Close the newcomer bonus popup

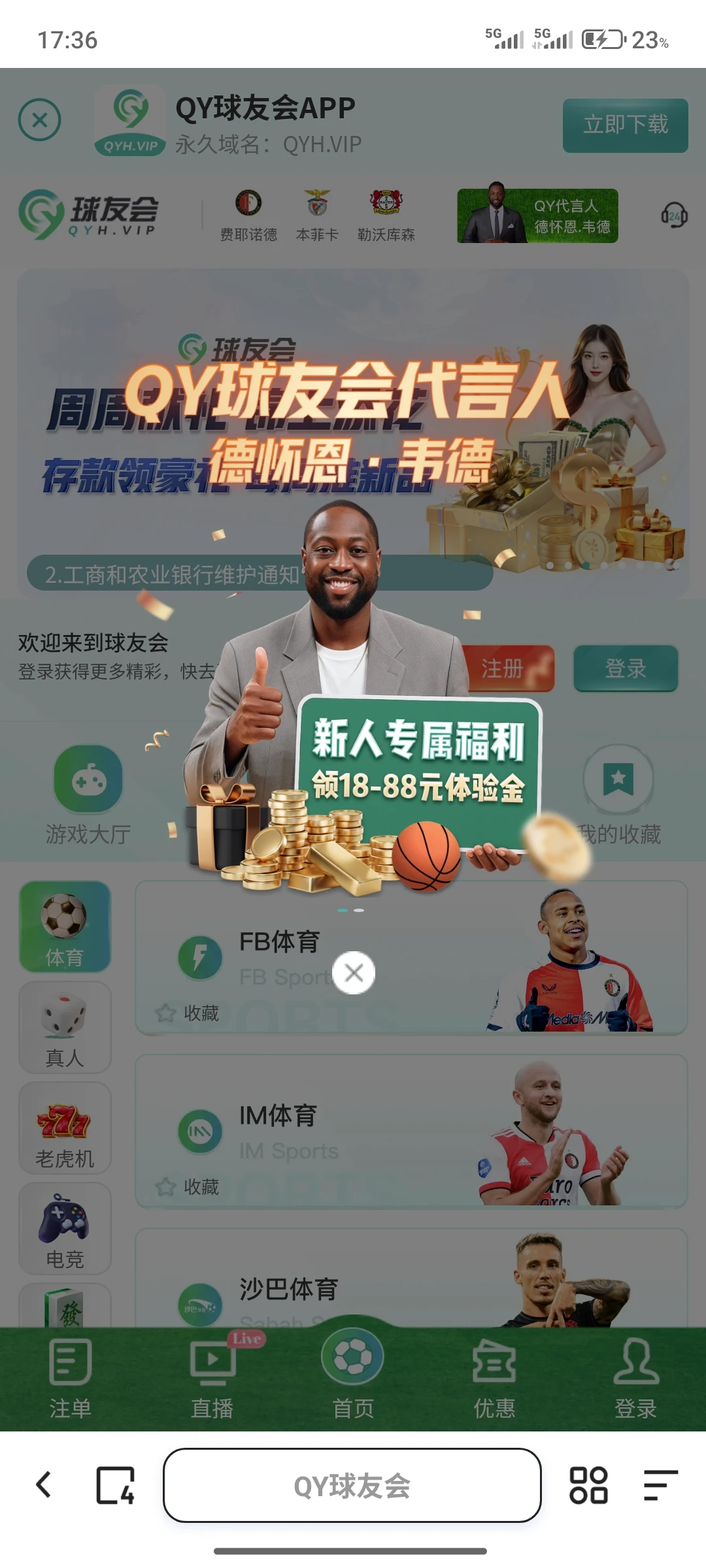point(354,973)
